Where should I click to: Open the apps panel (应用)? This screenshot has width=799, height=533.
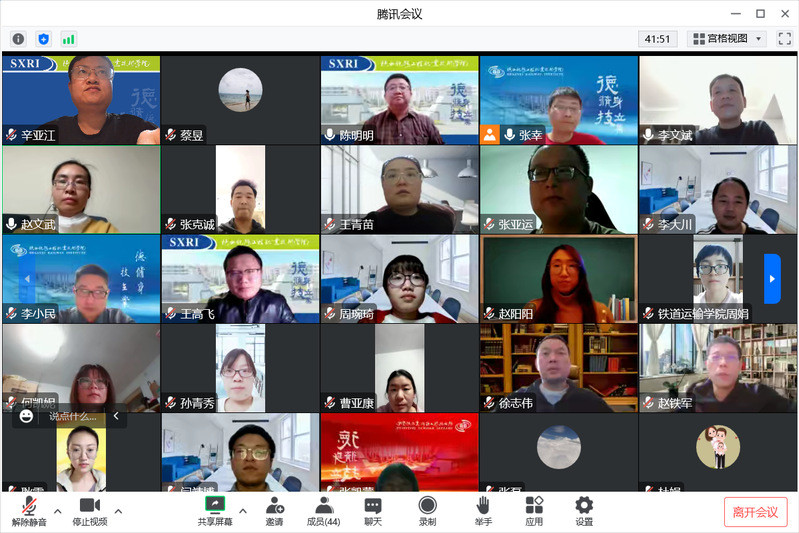click(534, 510)
